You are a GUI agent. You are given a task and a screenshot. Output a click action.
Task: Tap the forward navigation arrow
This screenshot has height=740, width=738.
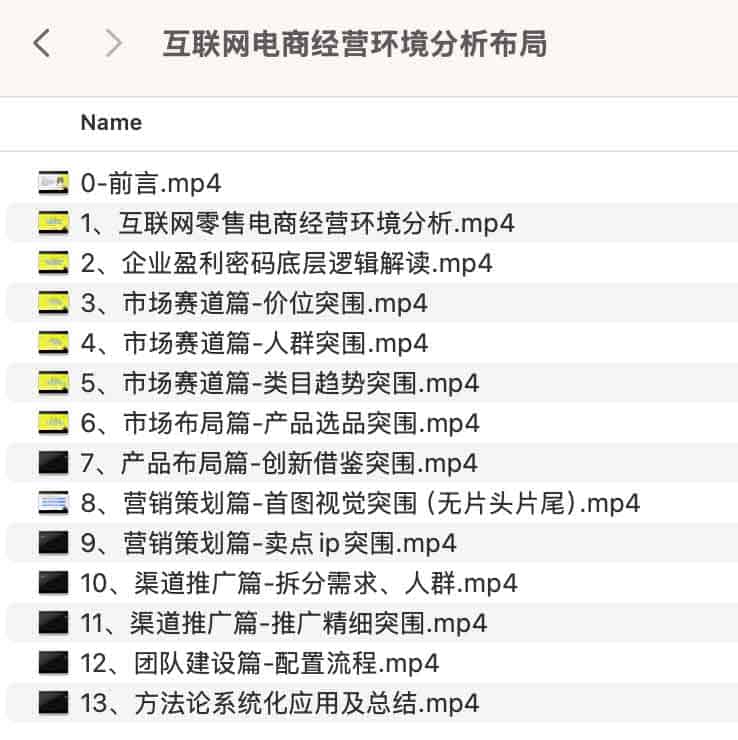113,44
